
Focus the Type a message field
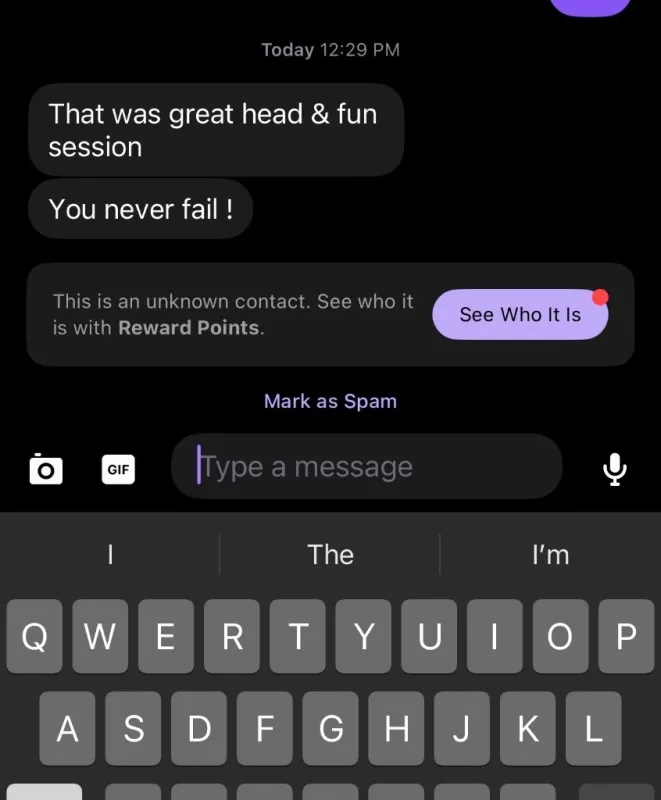366,466
